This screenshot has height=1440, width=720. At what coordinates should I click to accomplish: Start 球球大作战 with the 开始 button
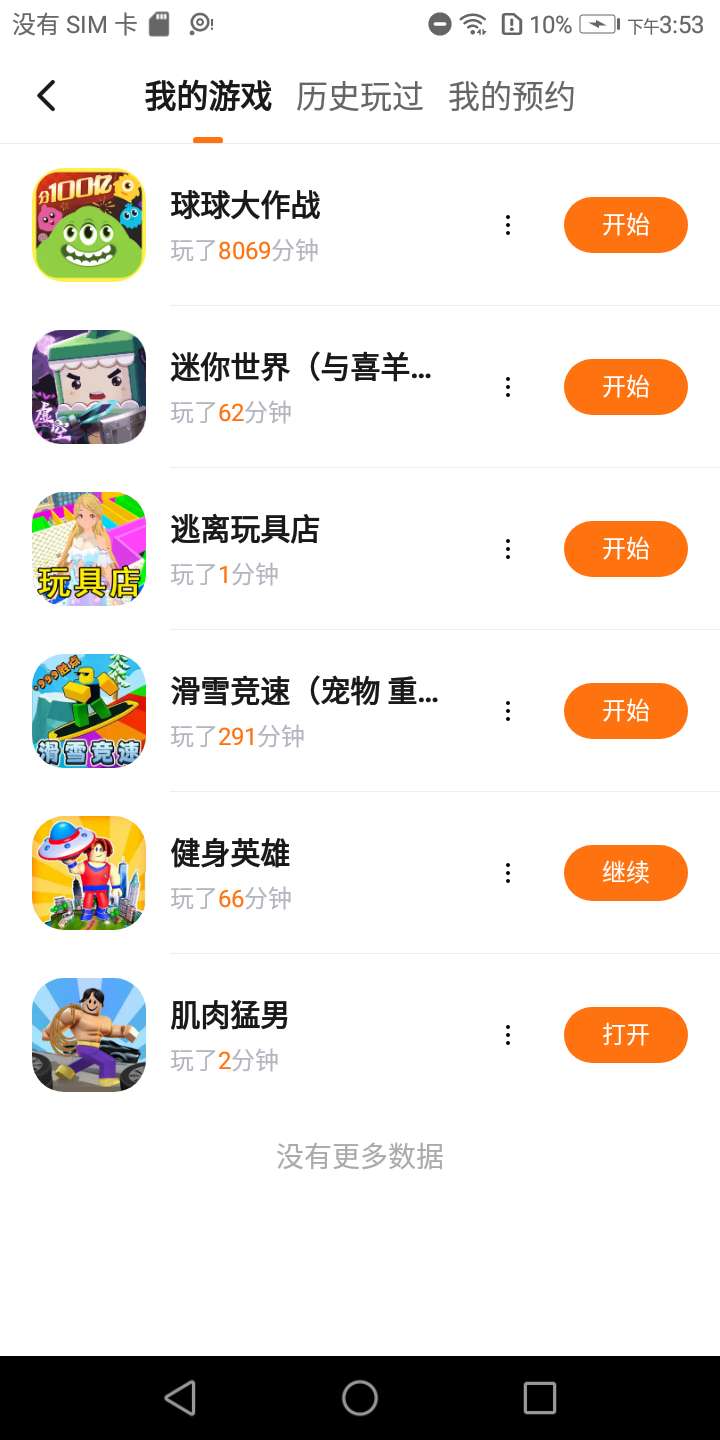[625, 225]
